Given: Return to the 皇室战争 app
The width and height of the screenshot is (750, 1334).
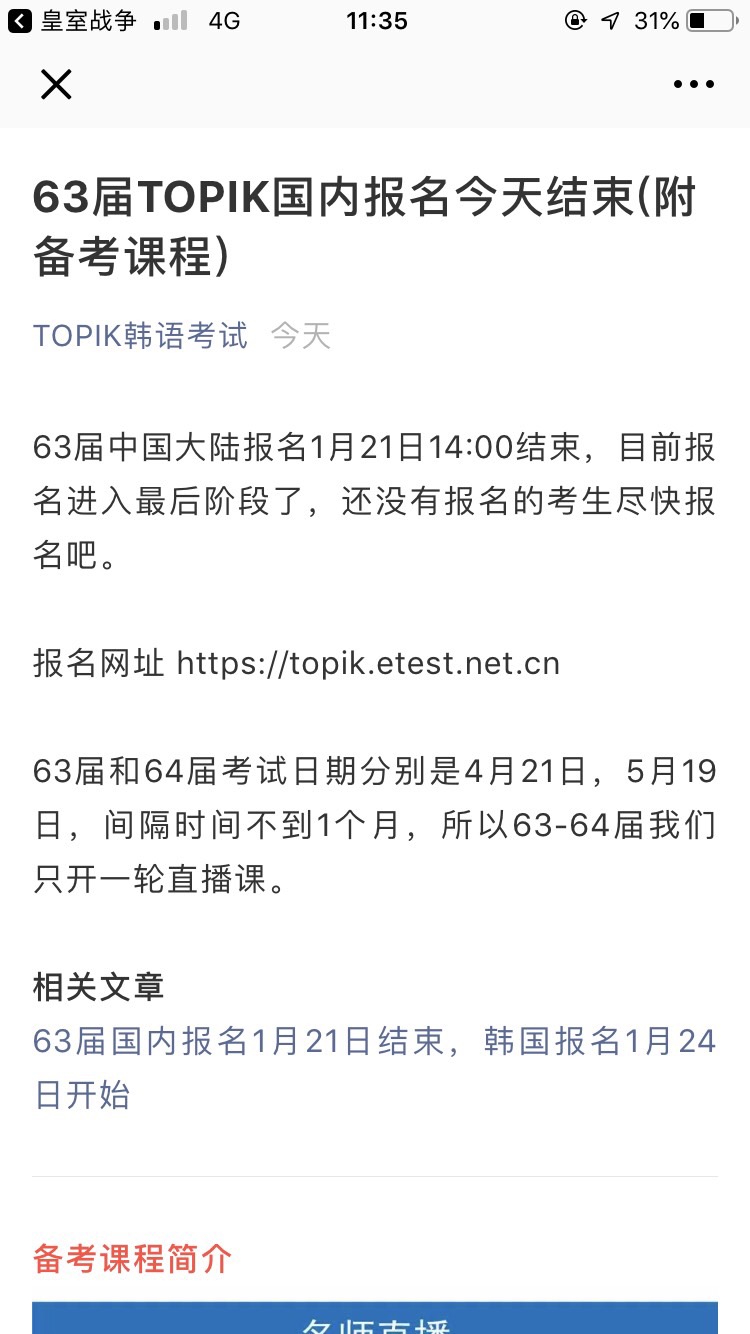Looking at the screenshot, I should pos(72,20).
